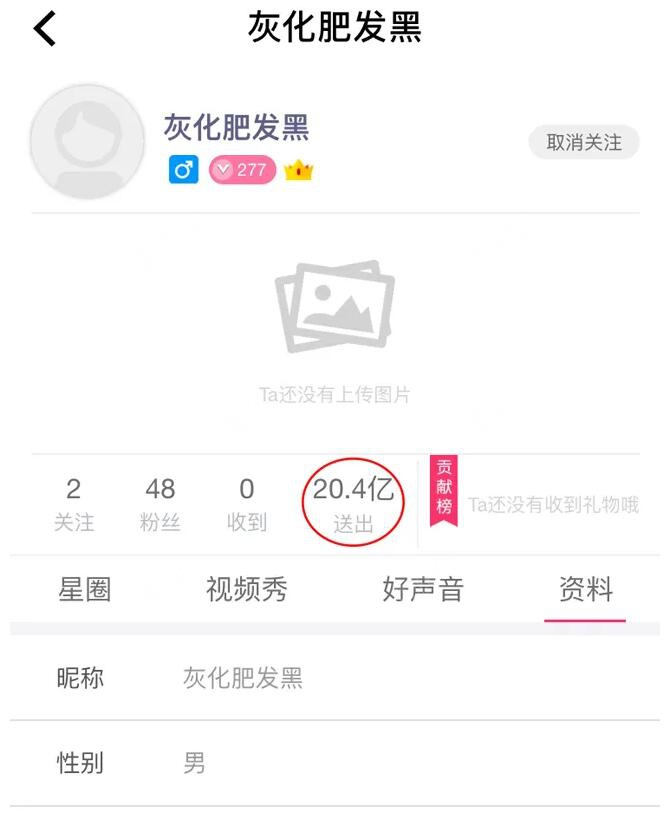This screenshot has width=668, height=819.
Task: Tap the pink level 277 badge
Action: (x=242, y=170)
